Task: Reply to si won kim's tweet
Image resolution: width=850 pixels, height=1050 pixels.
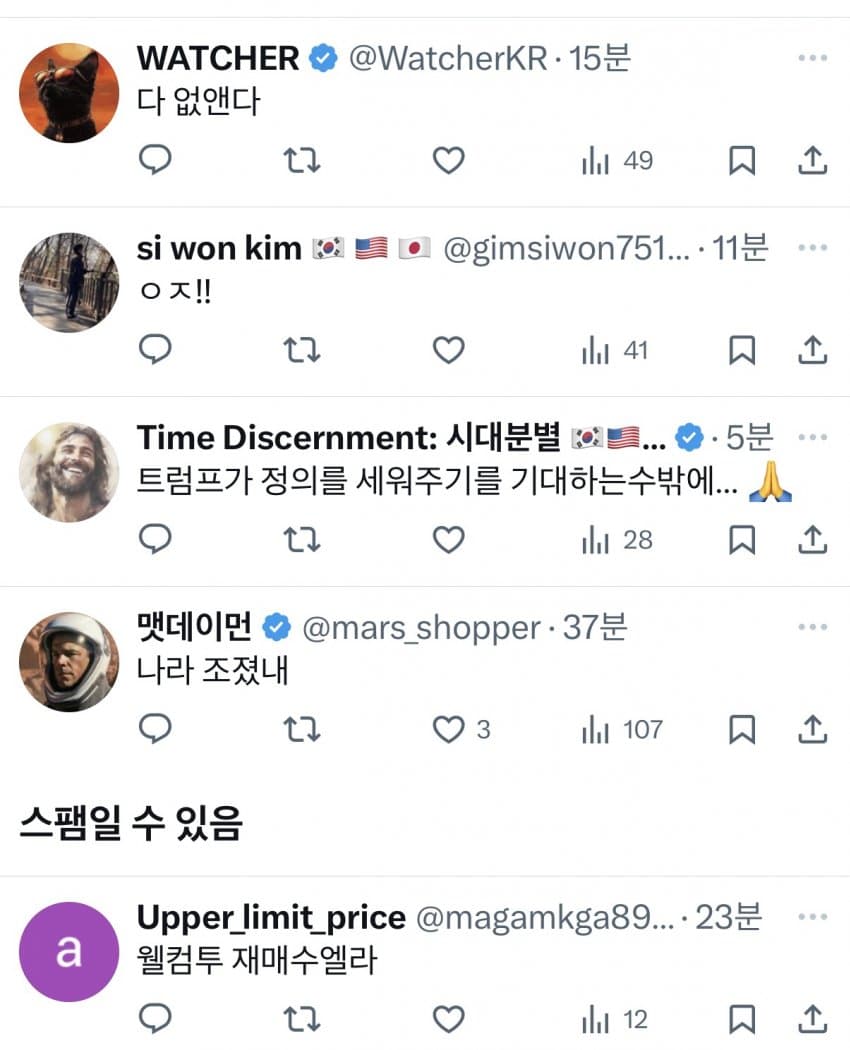Action: (154, 349)
